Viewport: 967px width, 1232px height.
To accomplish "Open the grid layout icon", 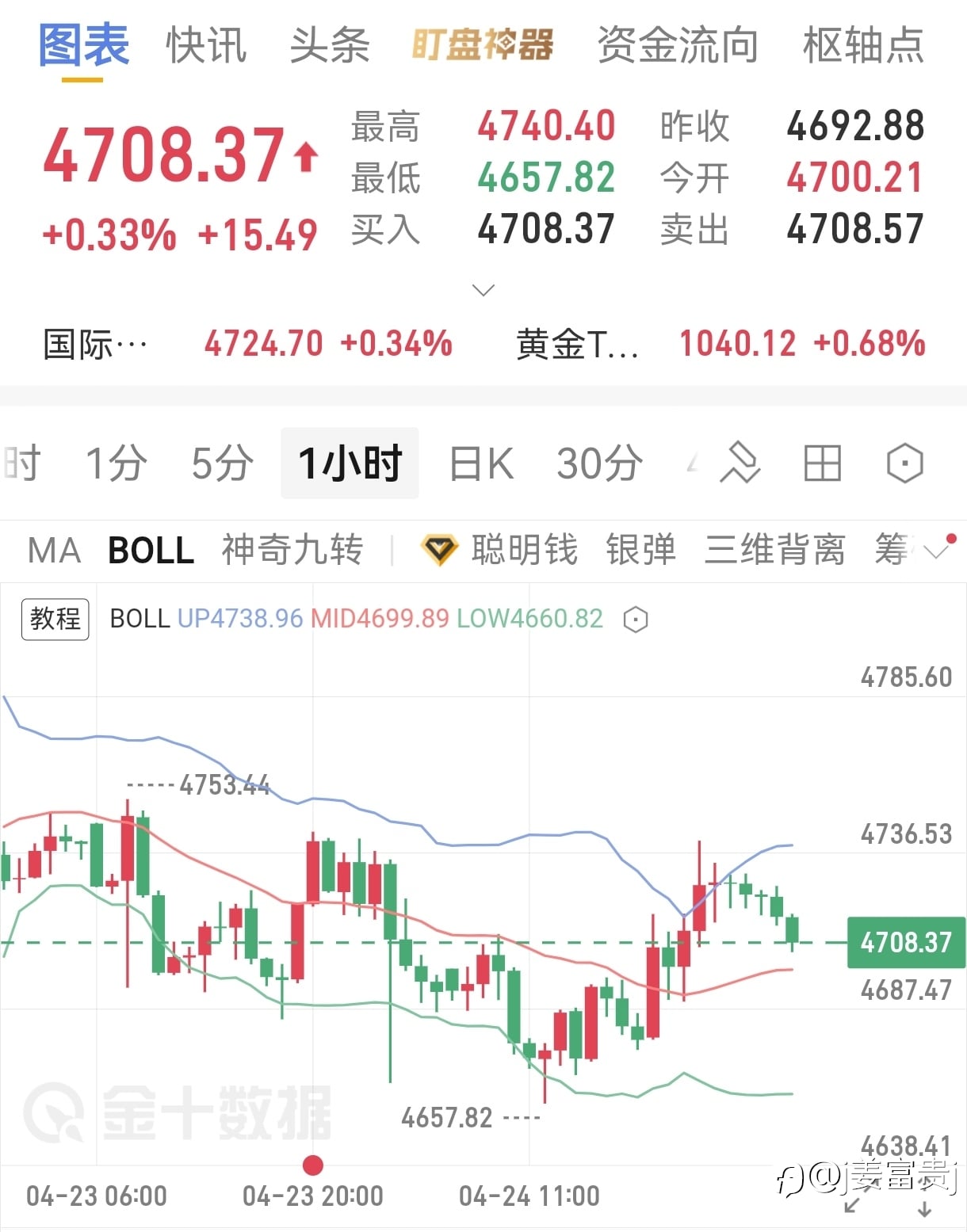I will tap(822, 463).
